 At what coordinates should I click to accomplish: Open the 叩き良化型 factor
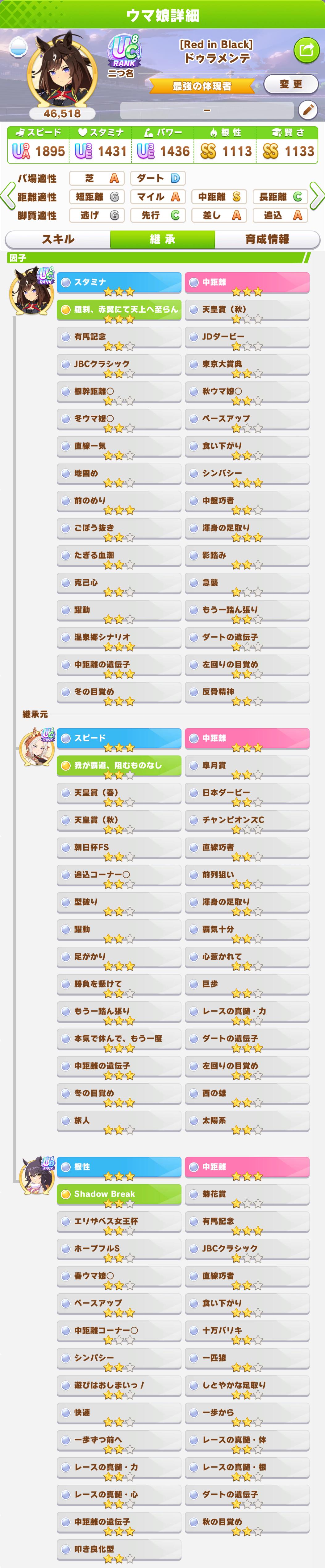[x=119, y=1549]
